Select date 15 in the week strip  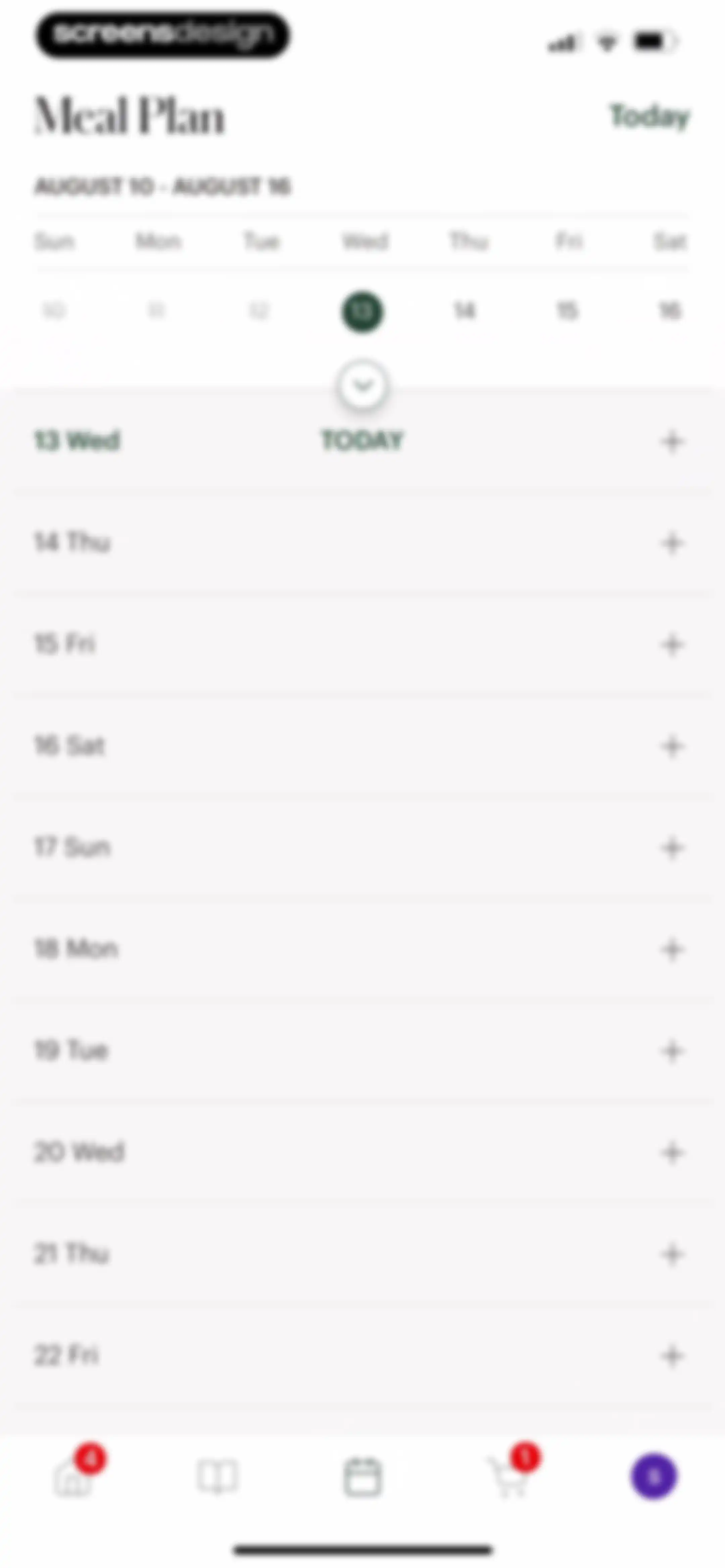pyautogui.click(x=567, y=311)
